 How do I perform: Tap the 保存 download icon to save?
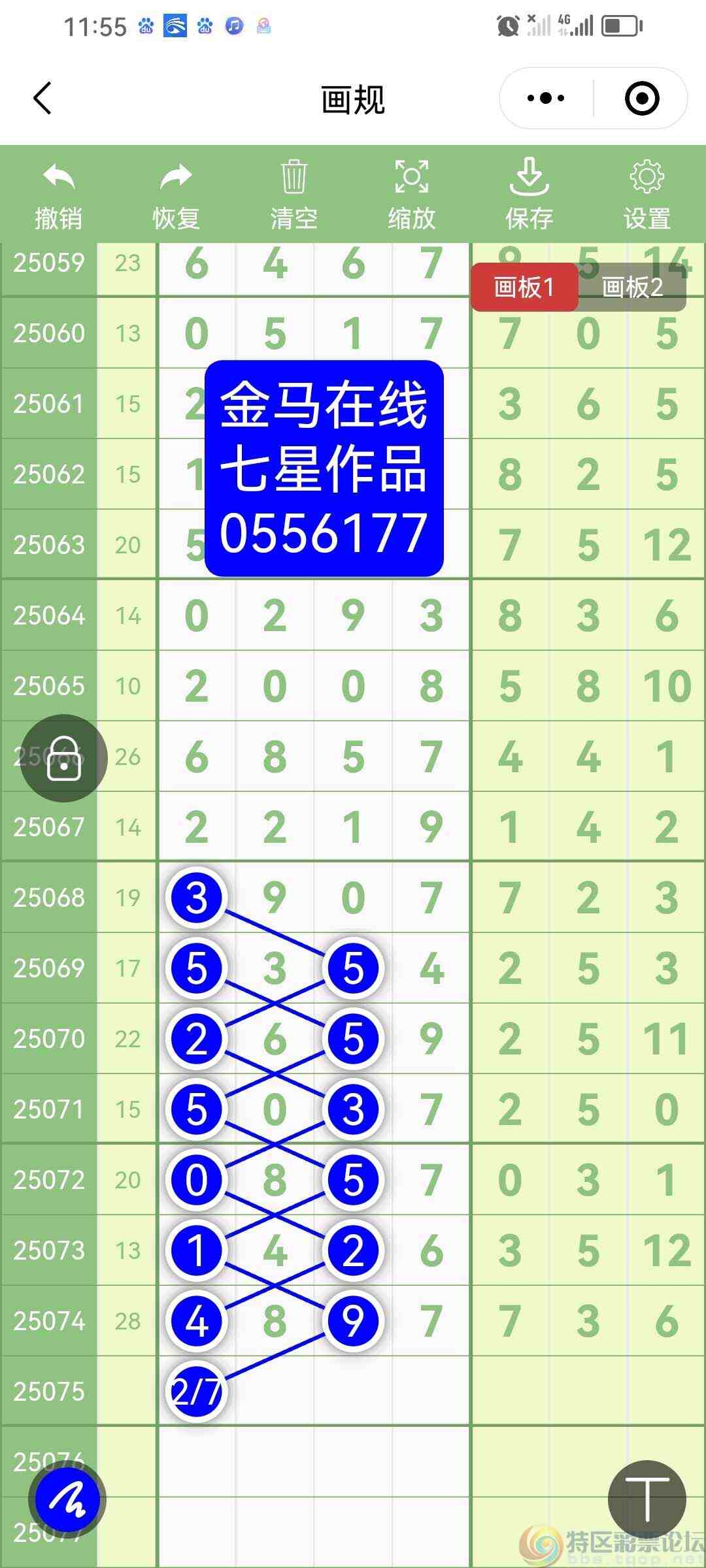tap(529, 178)
